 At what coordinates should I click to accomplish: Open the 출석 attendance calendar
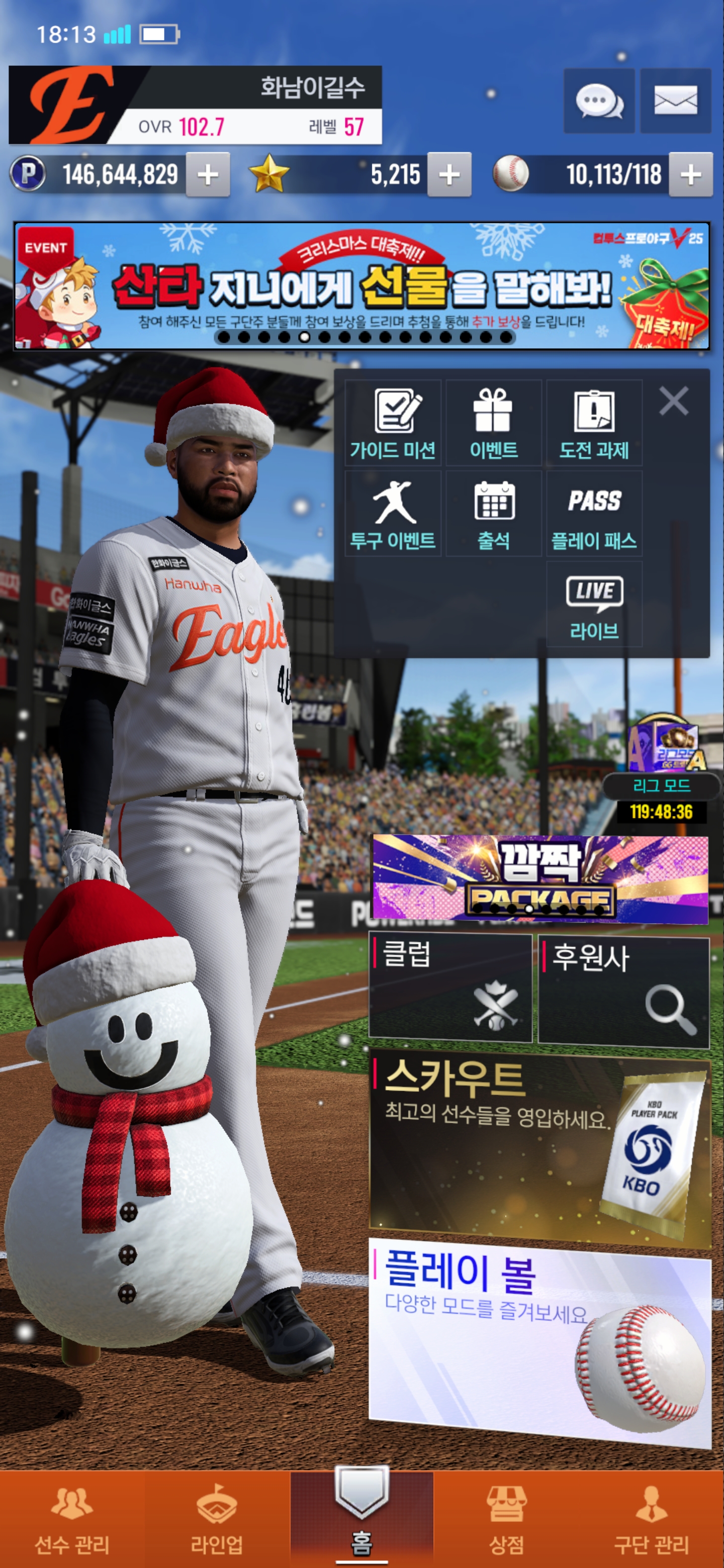click(x=493, y=514)
